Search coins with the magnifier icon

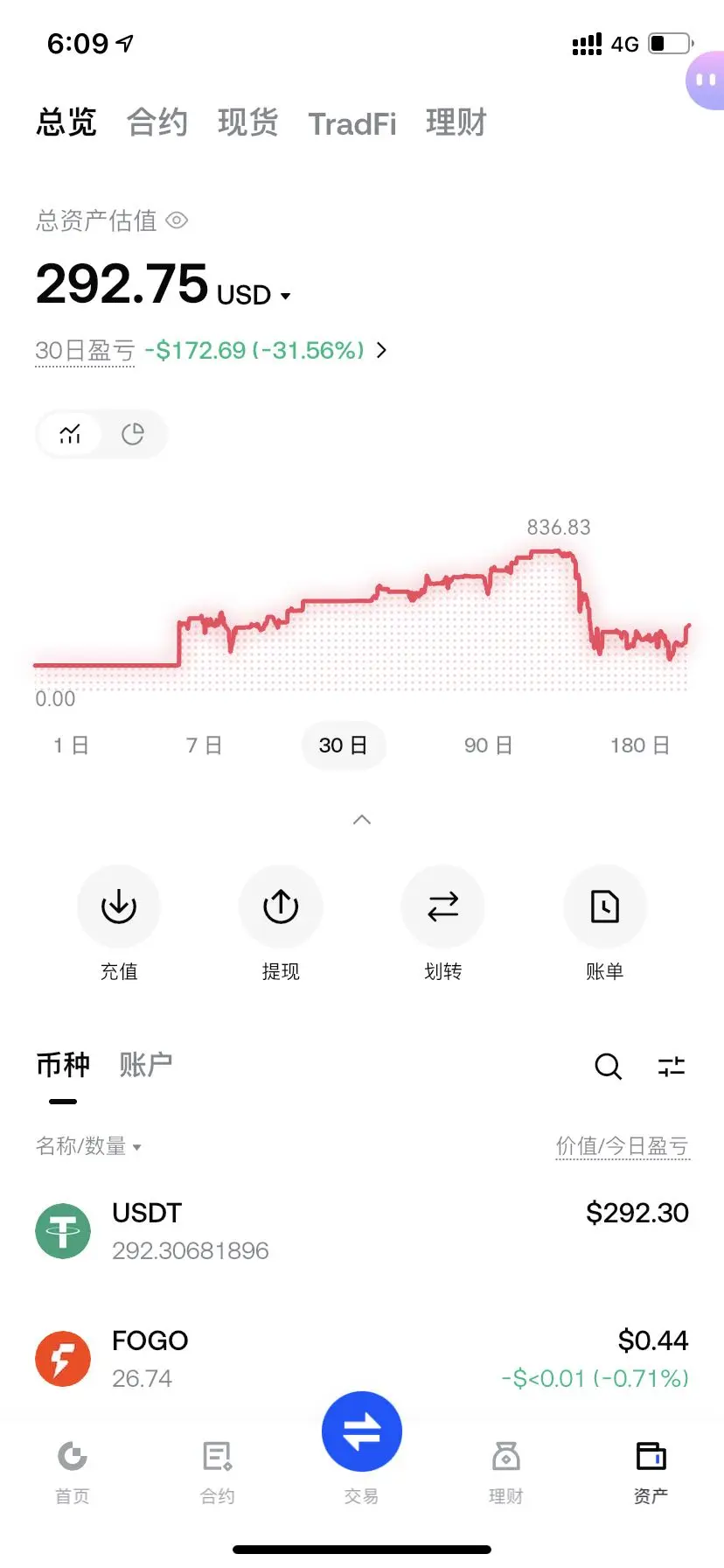[608, 1066]
